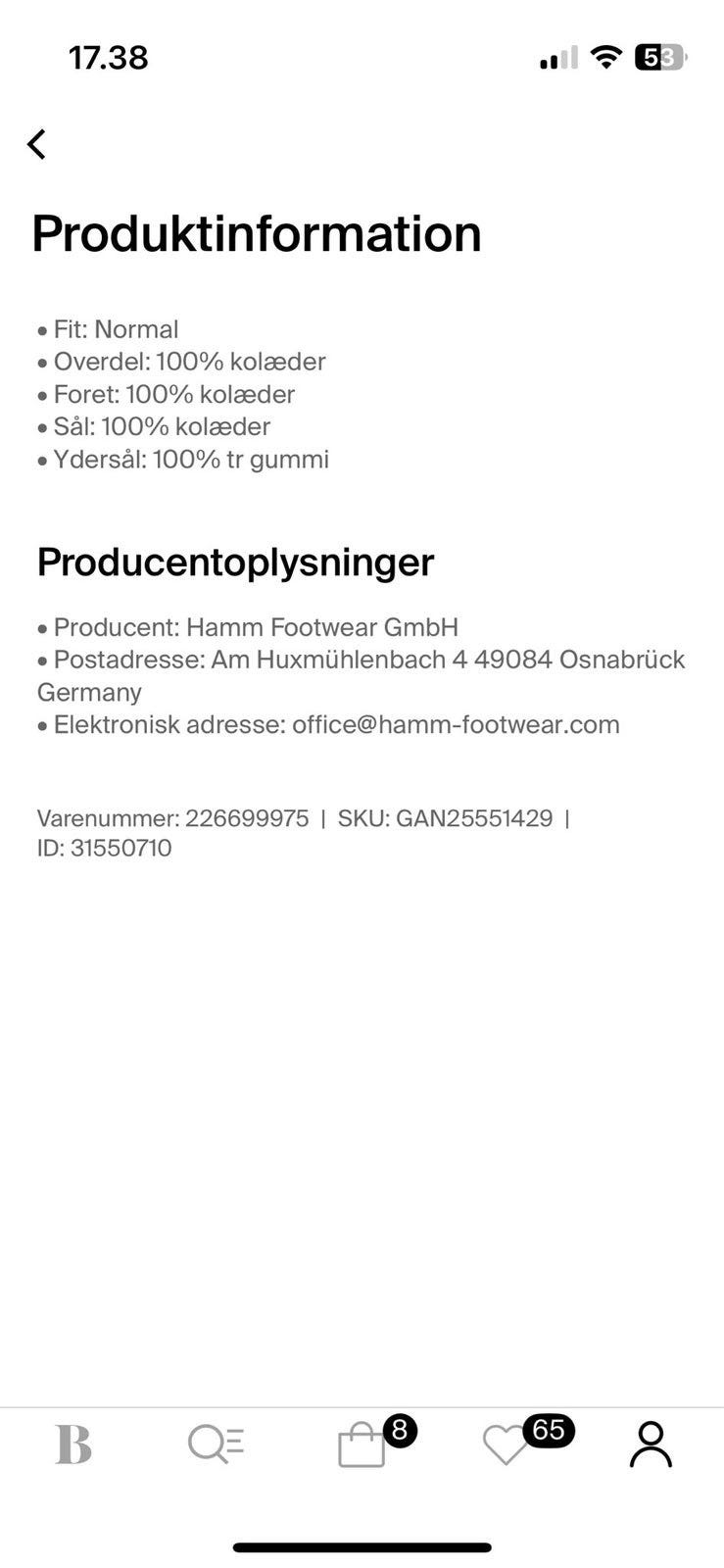Open the Boozt home screen via B logo
Viewport: 724px width, 1568px height.
[73, 1443]
